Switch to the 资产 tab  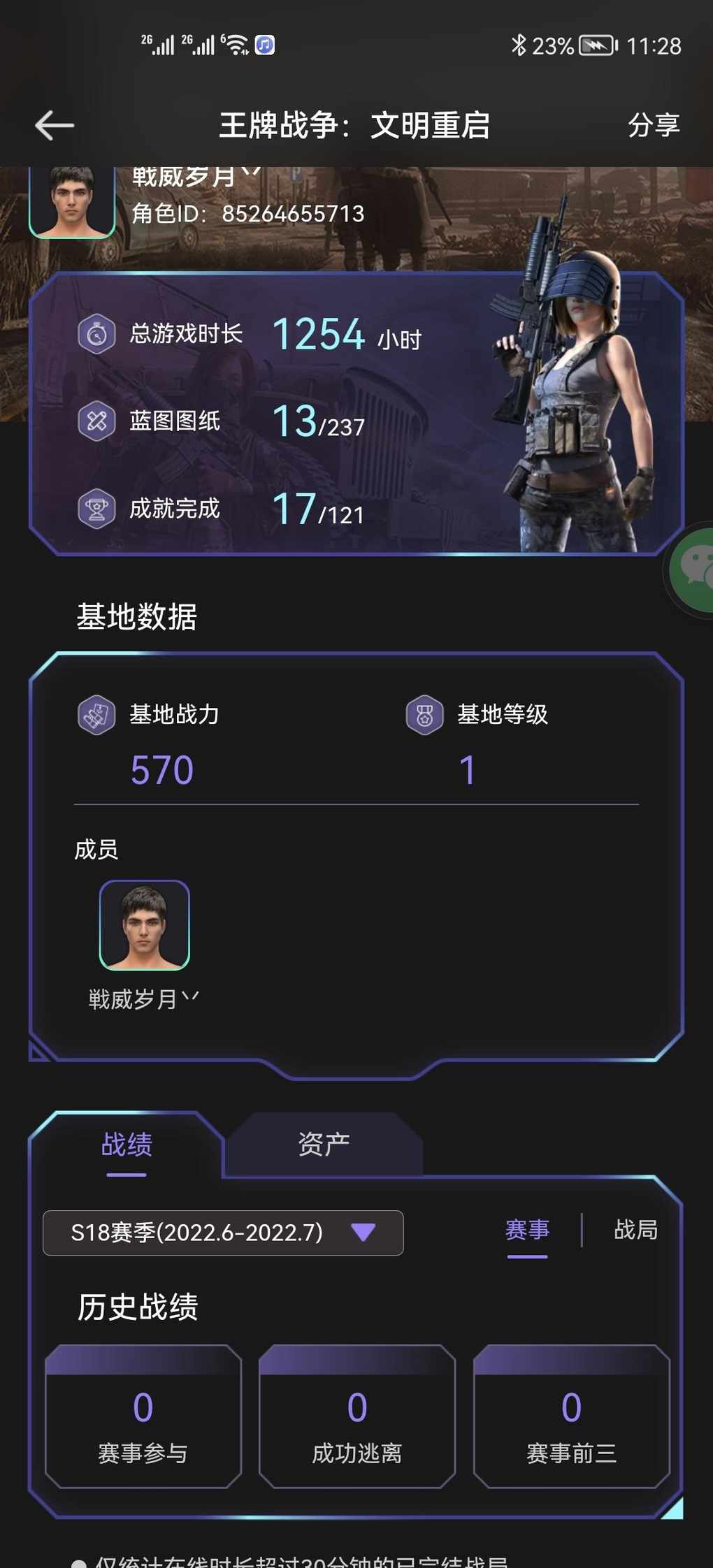coord(324,1145)
